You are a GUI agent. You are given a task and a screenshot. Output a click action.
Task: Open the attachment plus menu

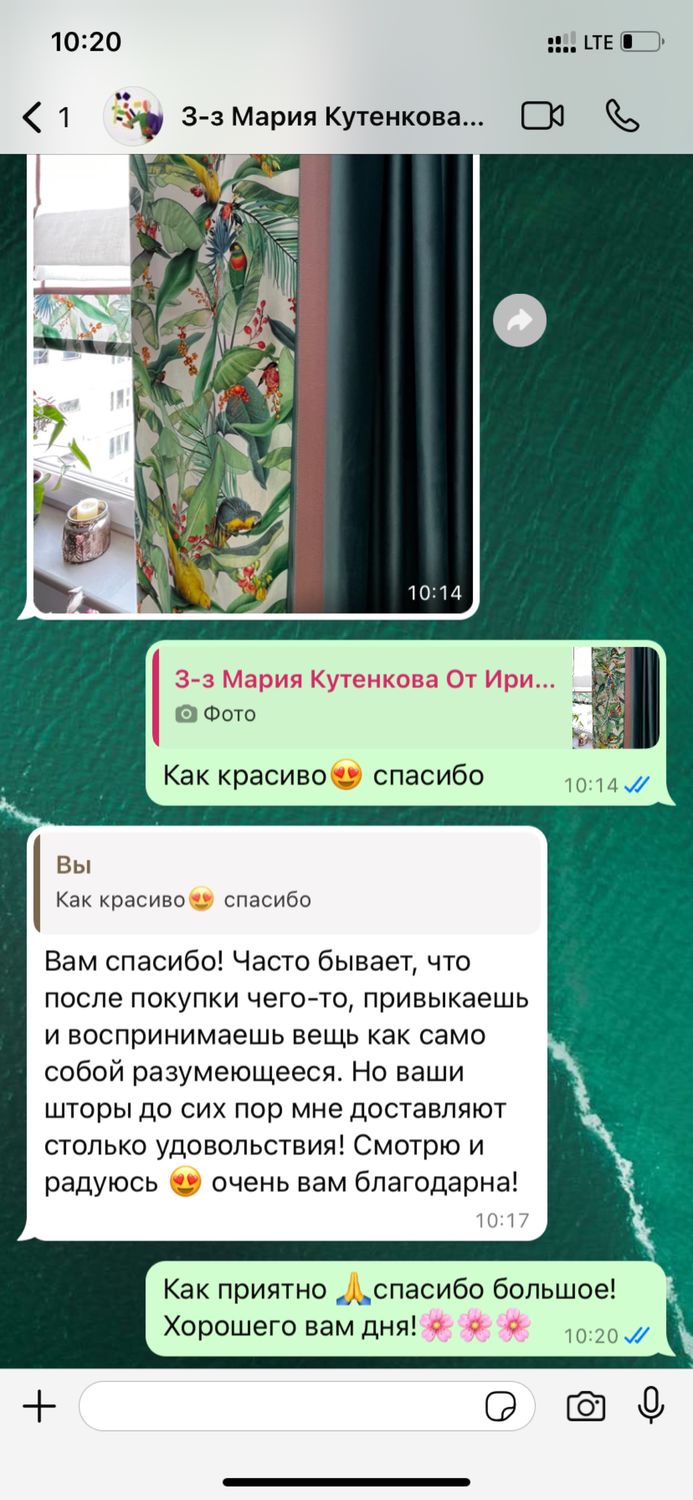[39, 1407]
